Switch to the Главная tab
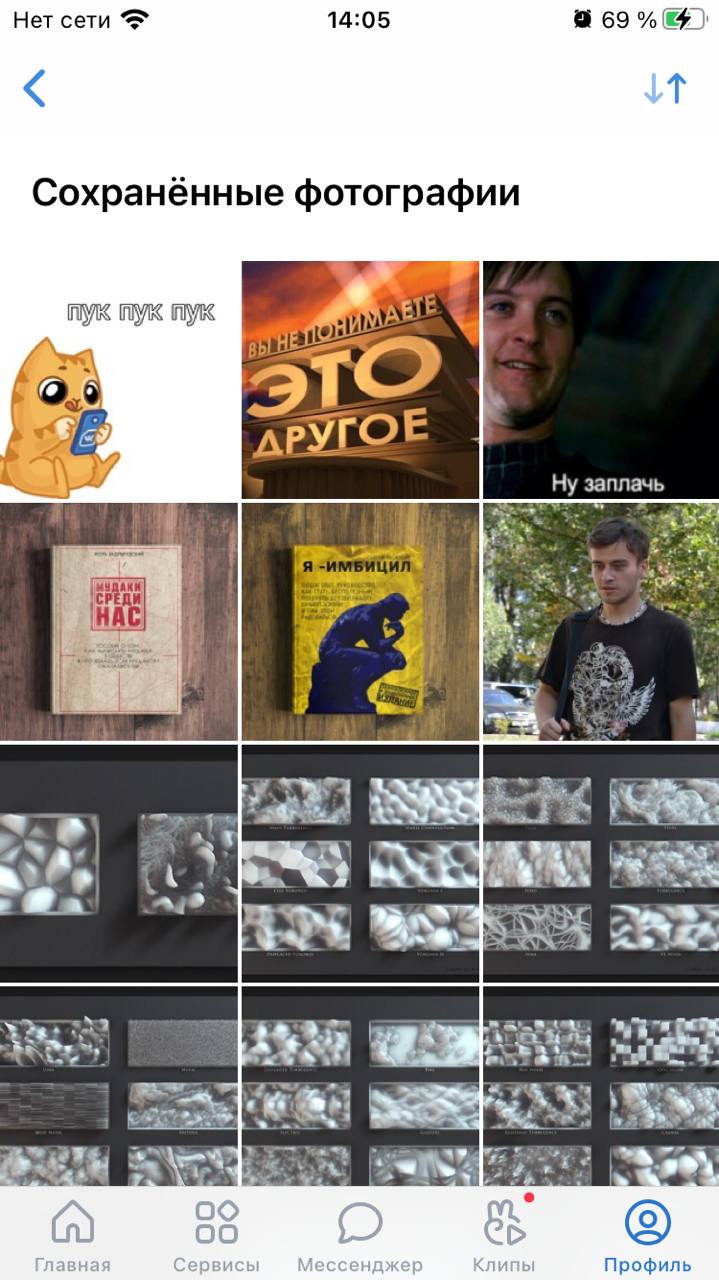Viewport: 719px width, 1280px height. click(72, 1236)
